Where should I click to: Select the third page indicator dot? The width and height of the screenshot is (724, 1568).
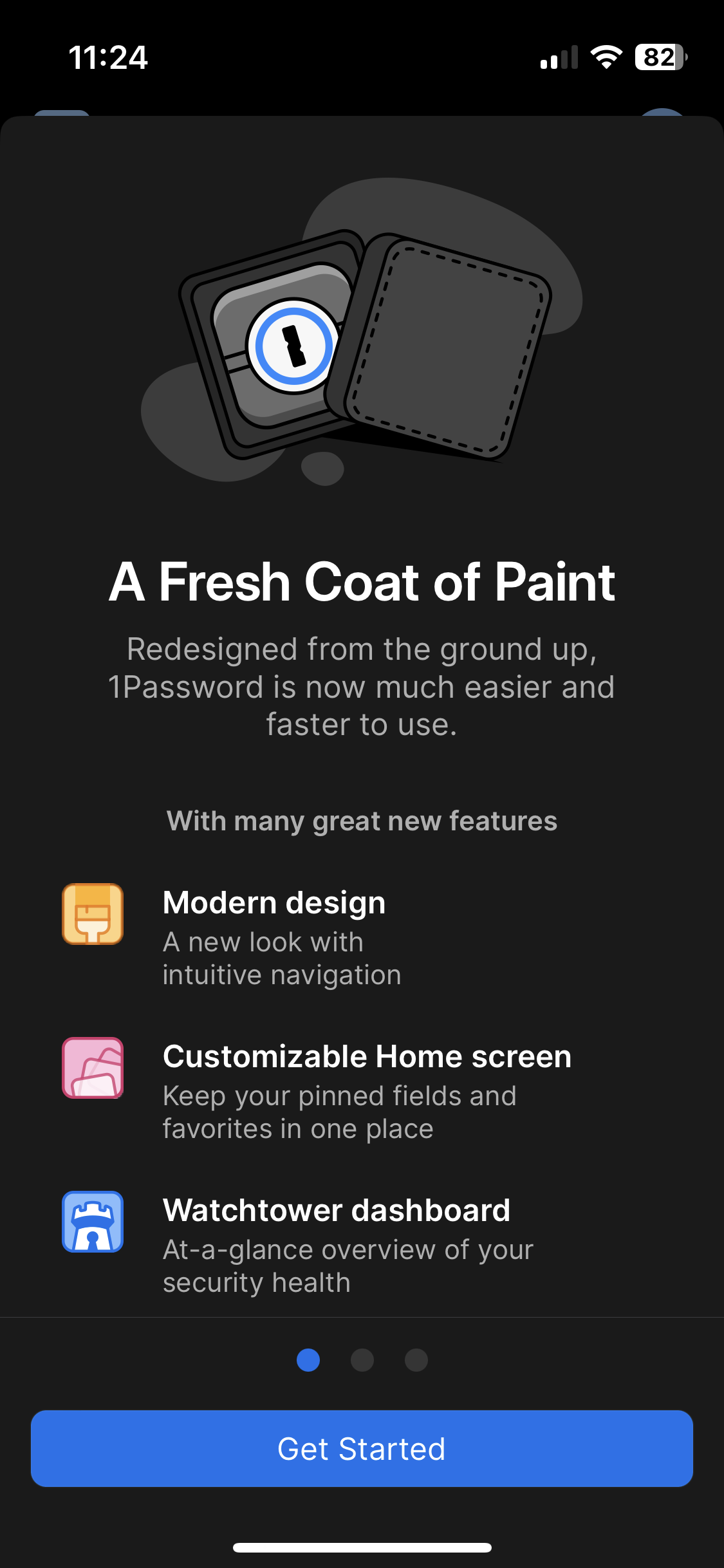tap(416, 1360)
